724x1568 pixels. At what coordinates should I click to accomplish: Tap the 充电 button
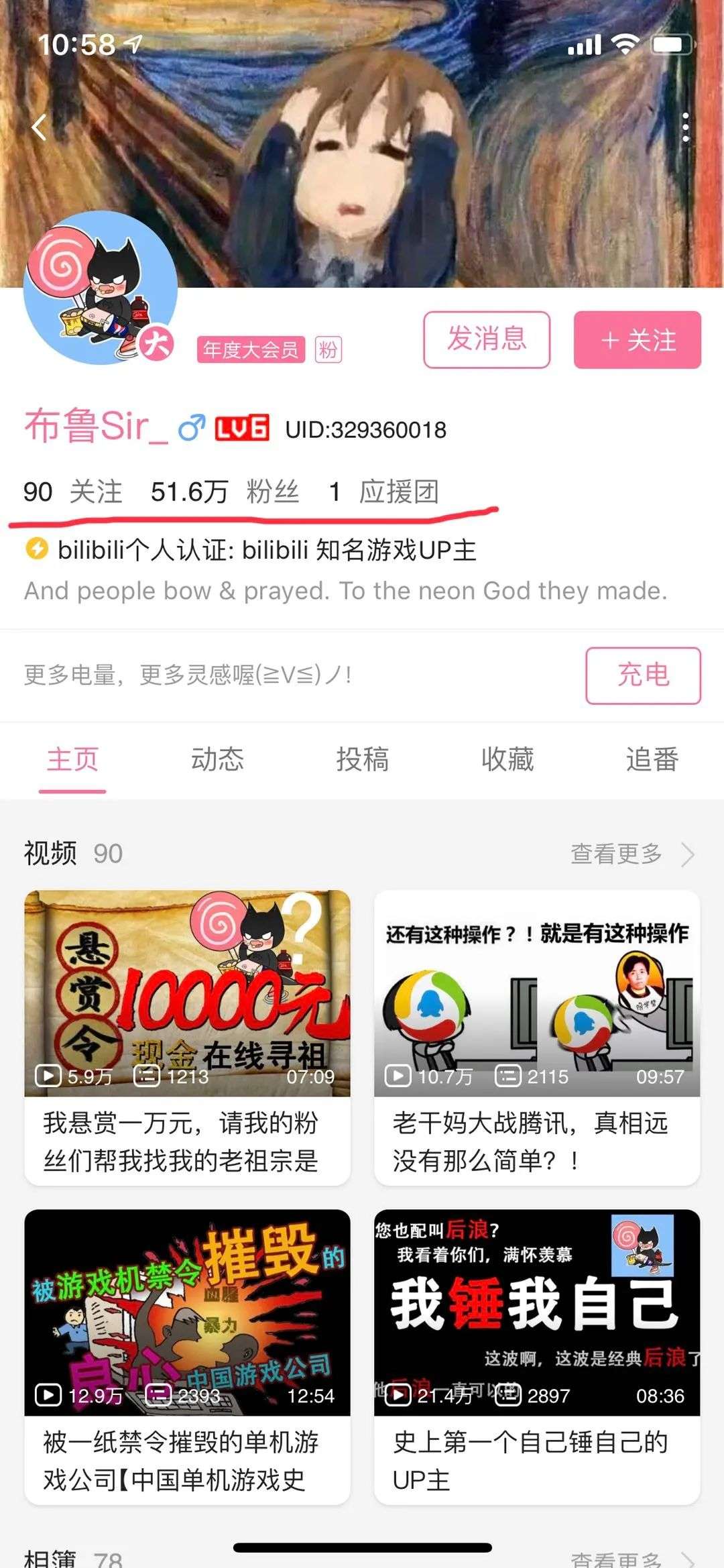(642, 675)
